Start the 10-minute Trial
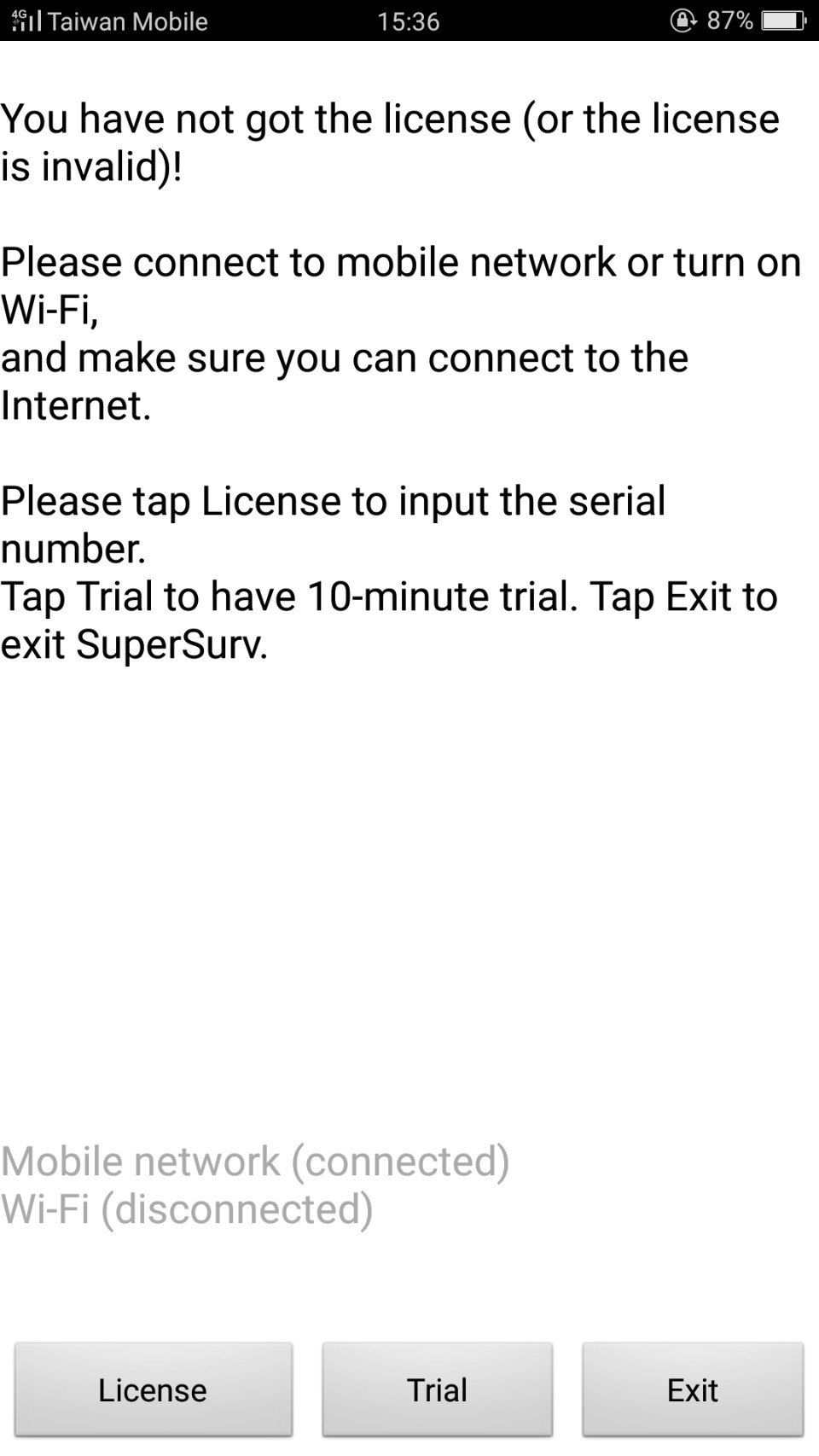The image size is (819, 1456). [437, 1389]
